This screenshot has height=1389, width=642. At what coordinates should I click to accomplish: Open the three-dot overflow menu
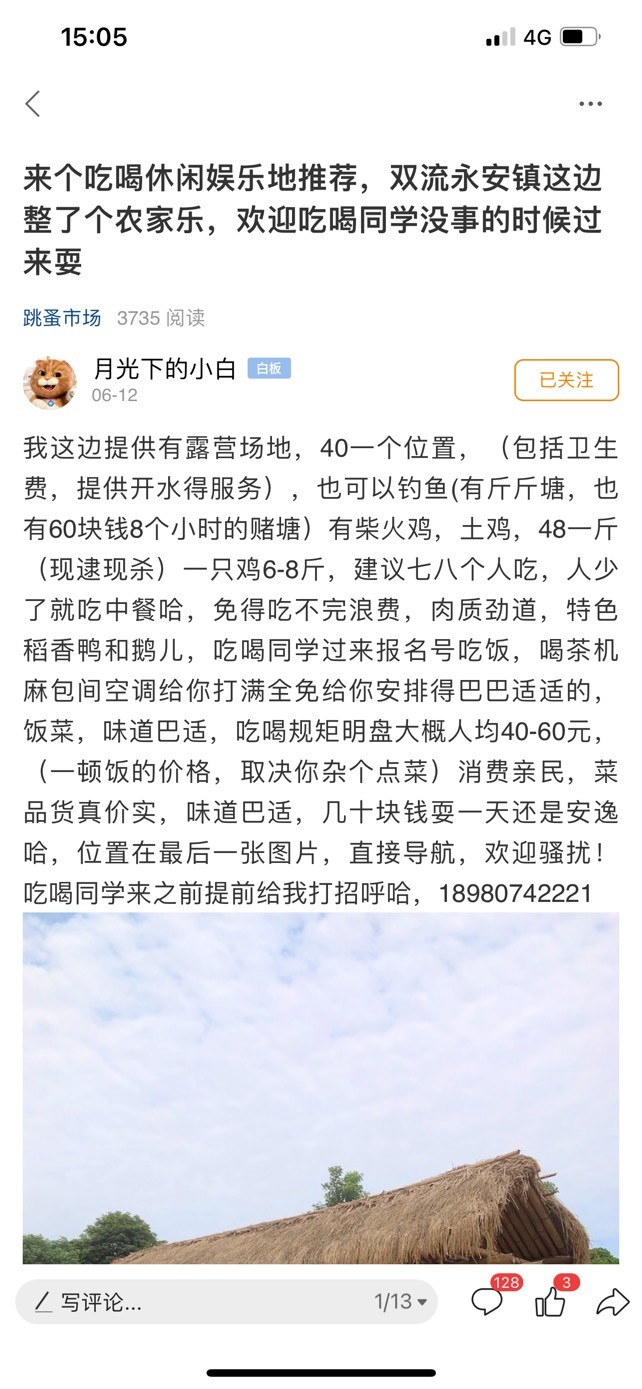tap(590, 103)
